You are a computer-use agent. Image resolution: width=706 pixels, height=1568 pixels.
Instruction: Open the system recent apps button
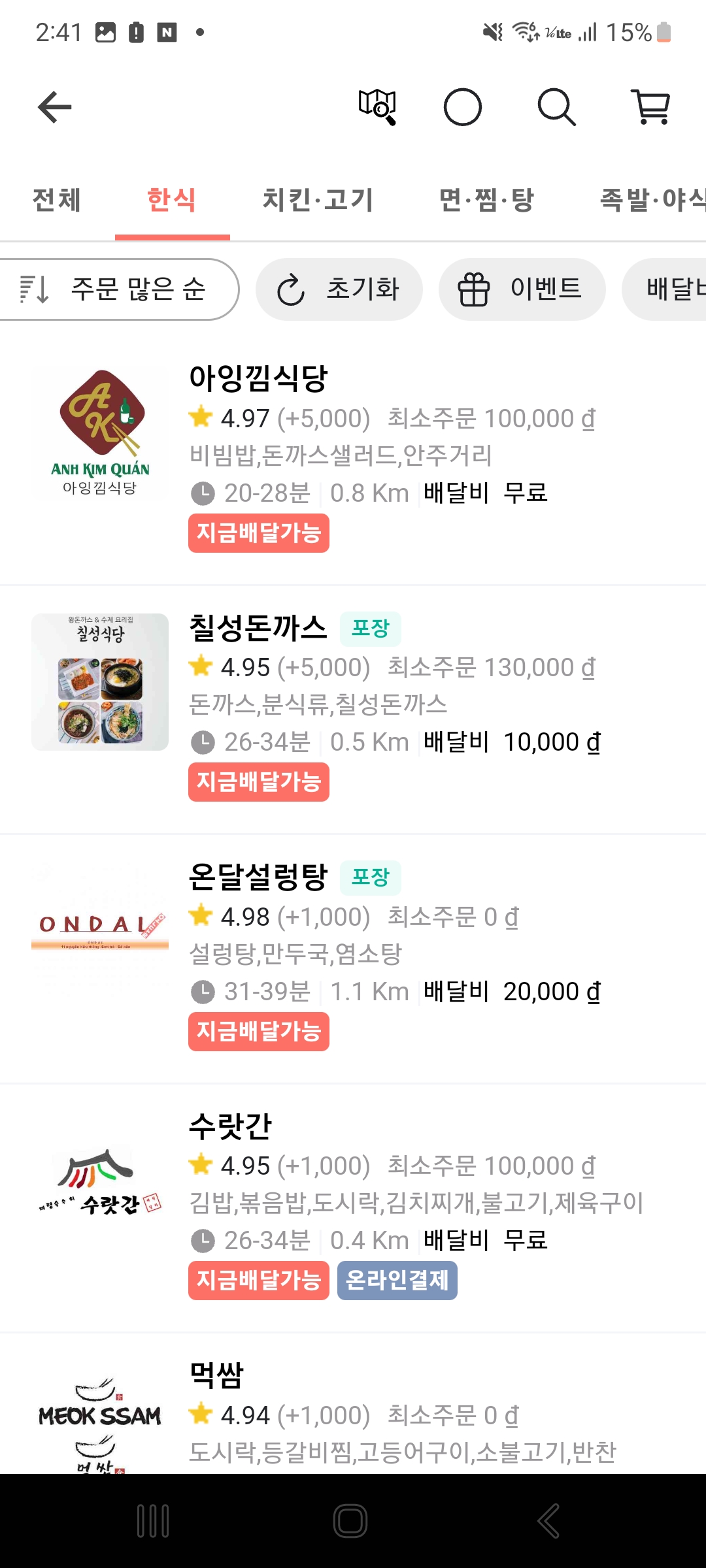click(153, 1521)
